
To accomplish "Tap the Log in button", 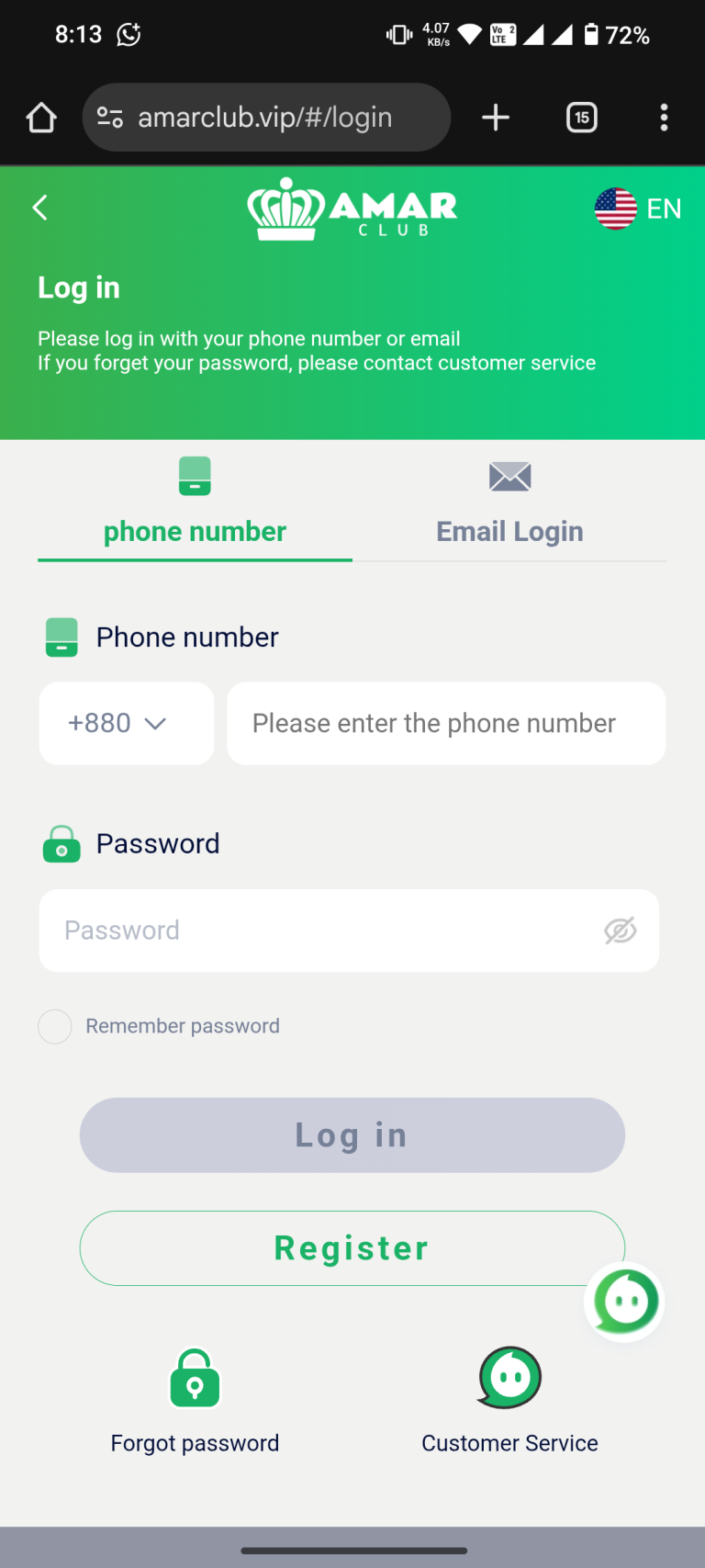I will (352, 1135).
